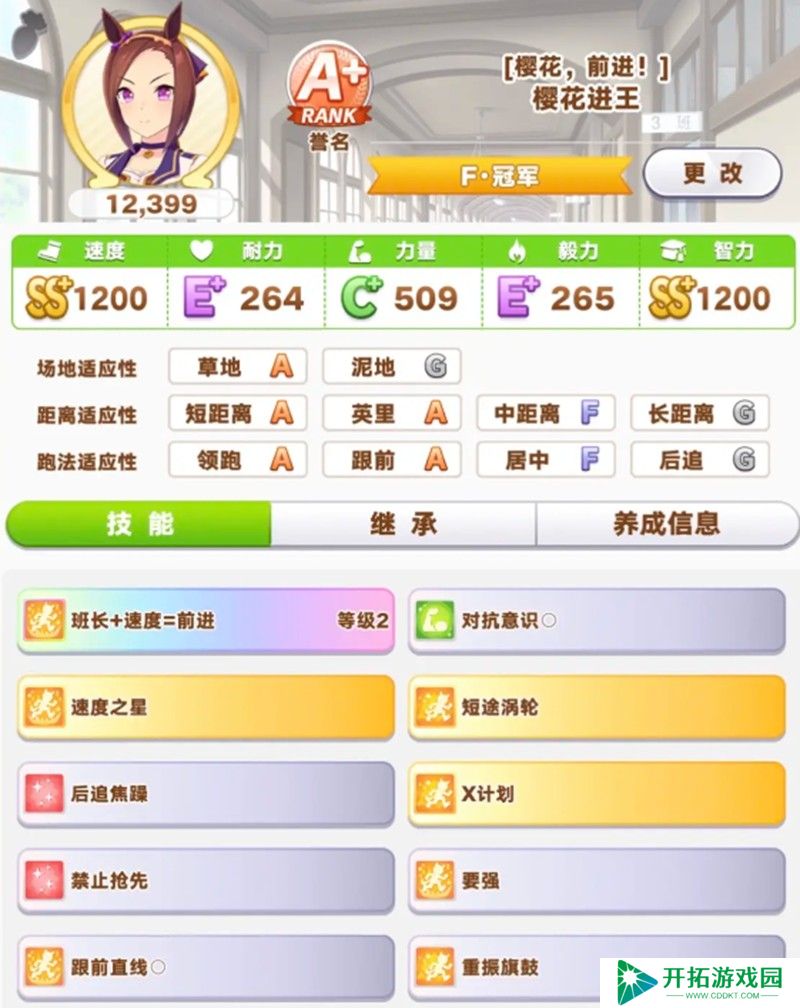Open the 对抗意识 skill

tap(596, 621)
